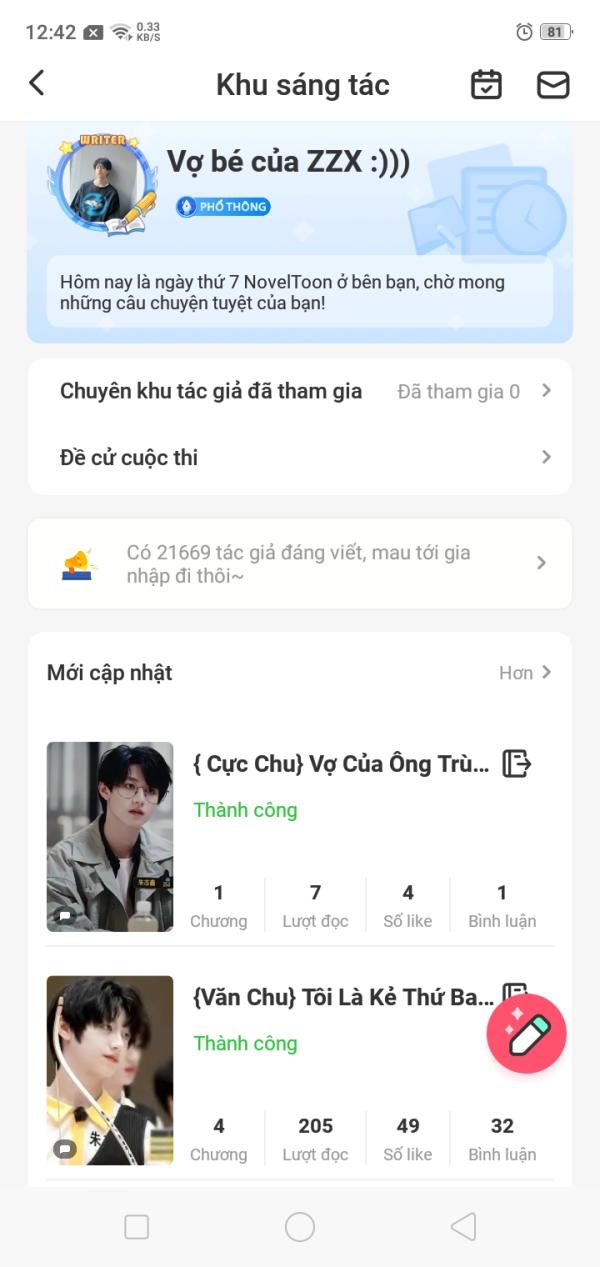
Task: Go to the system home screen
Action: coord(300,1227)
